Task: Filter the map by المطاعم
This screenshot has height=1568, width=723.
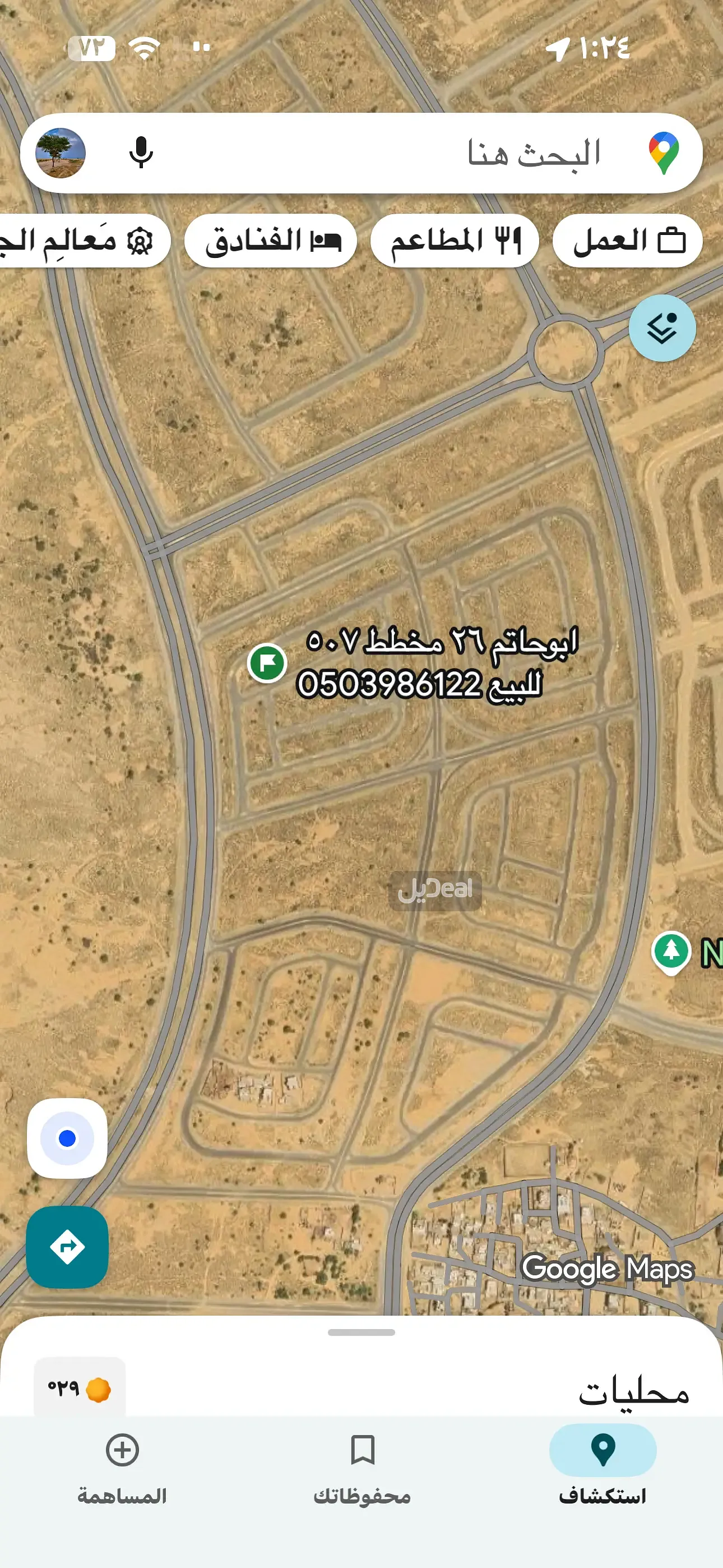Action: pos(455,241)
